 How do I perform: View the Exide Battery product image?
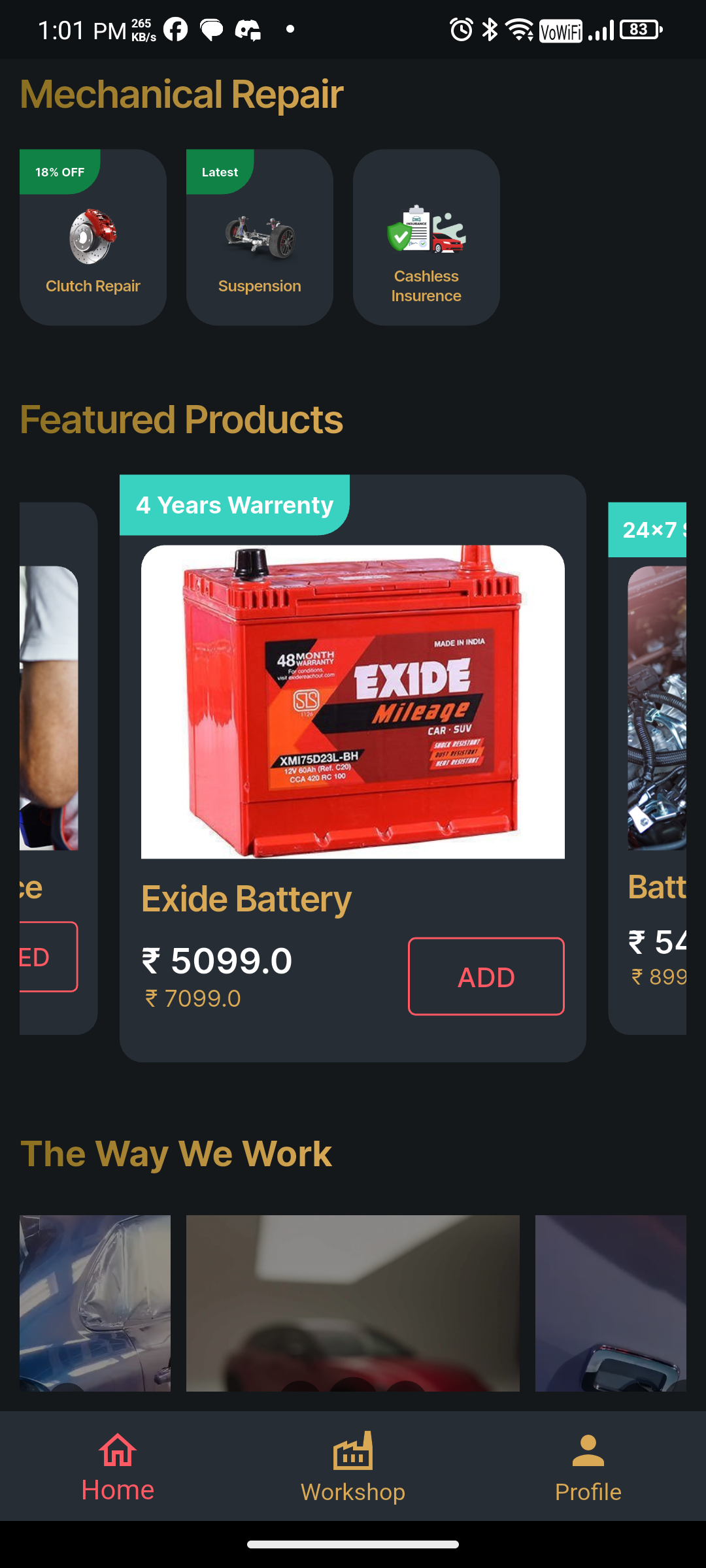[x=353, y=702]
